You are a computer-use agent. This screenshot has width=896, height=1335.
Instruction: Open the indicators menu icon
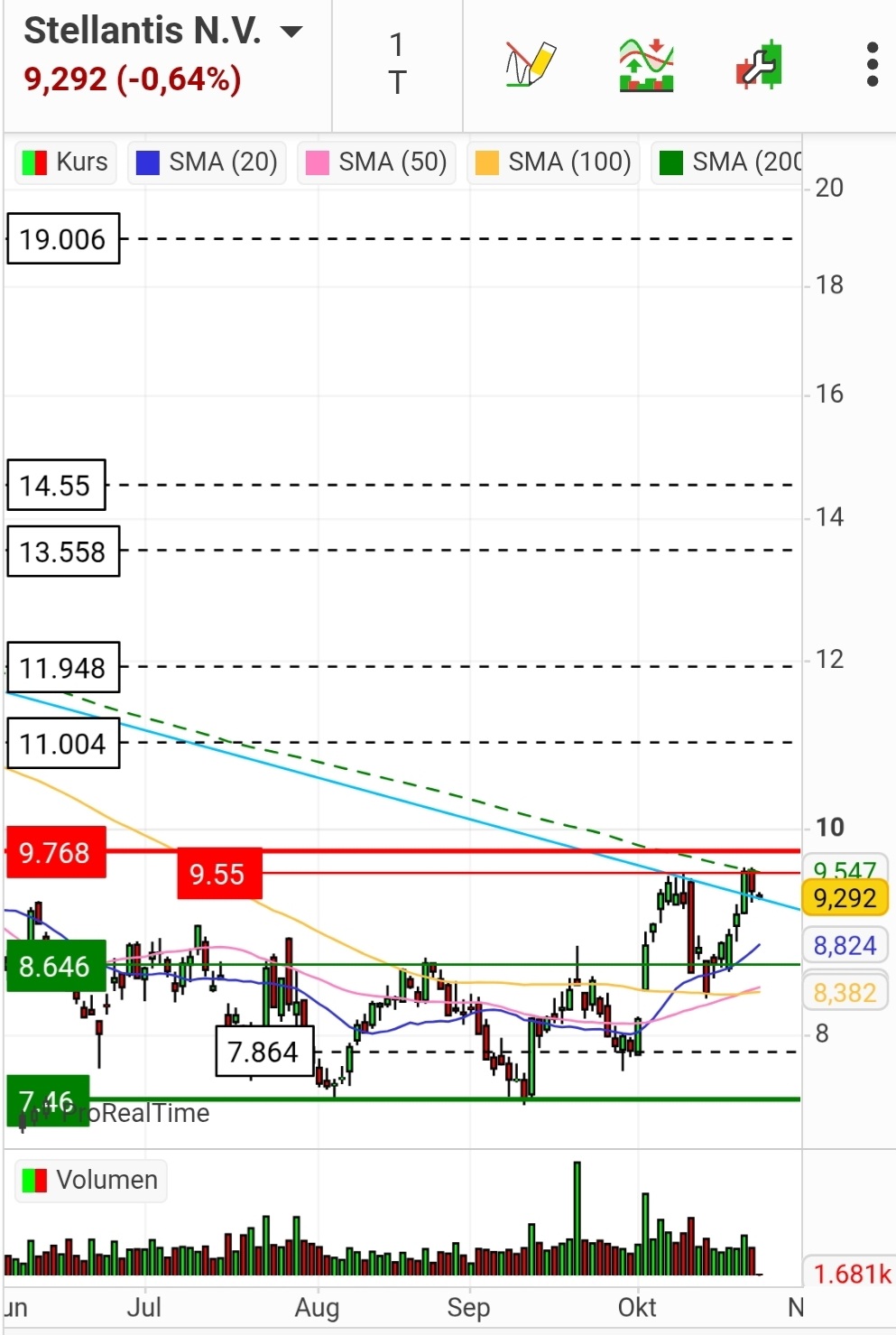point(646,64)
